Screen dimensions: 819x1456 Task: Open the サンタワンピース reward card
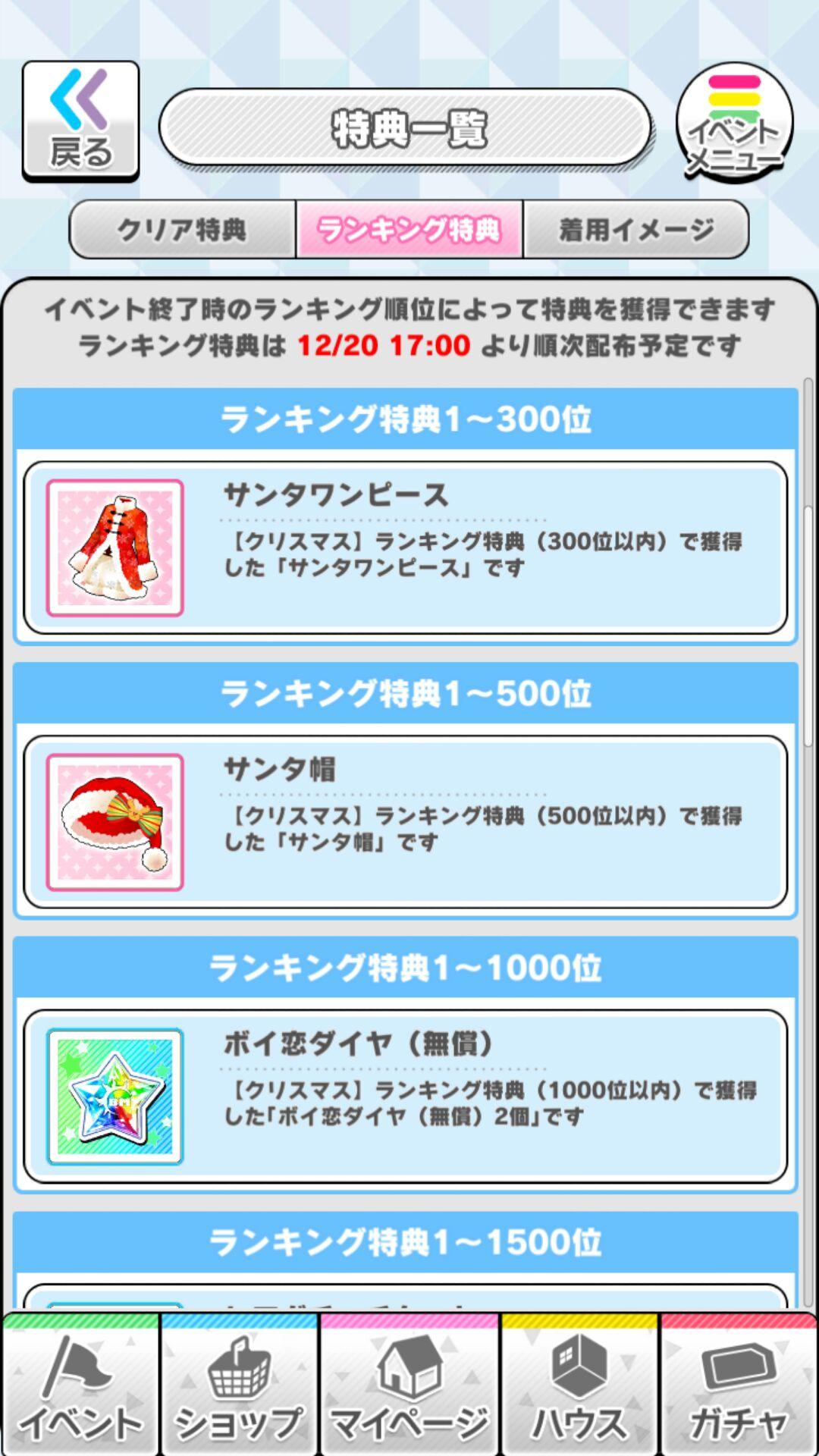coord(405,548)
